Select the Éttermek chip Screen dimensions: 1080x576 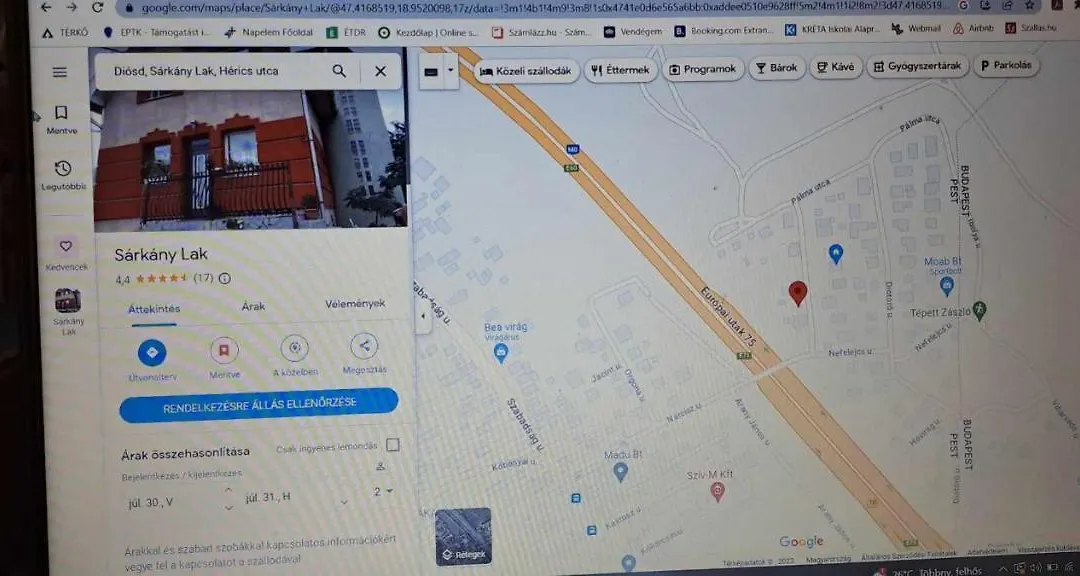coord(621,71)
